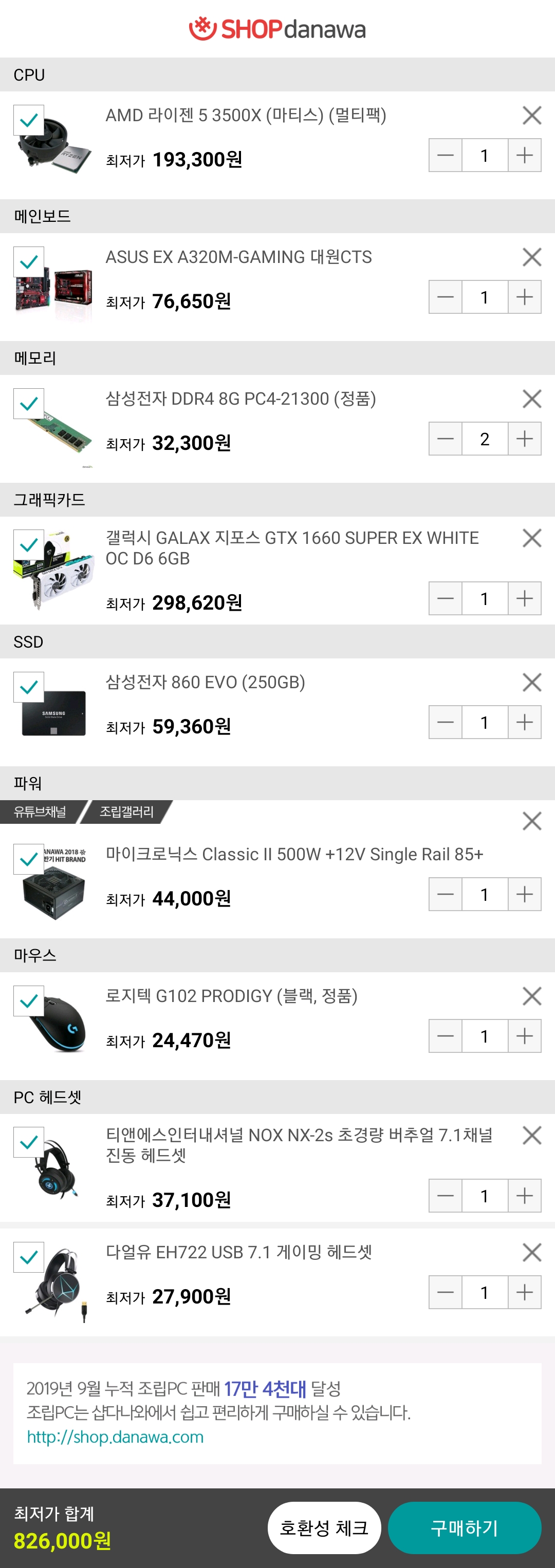The image size is (555, 1568).
Task: Open the shop.danawa.com link
Action: click(x=115, y=1437)
